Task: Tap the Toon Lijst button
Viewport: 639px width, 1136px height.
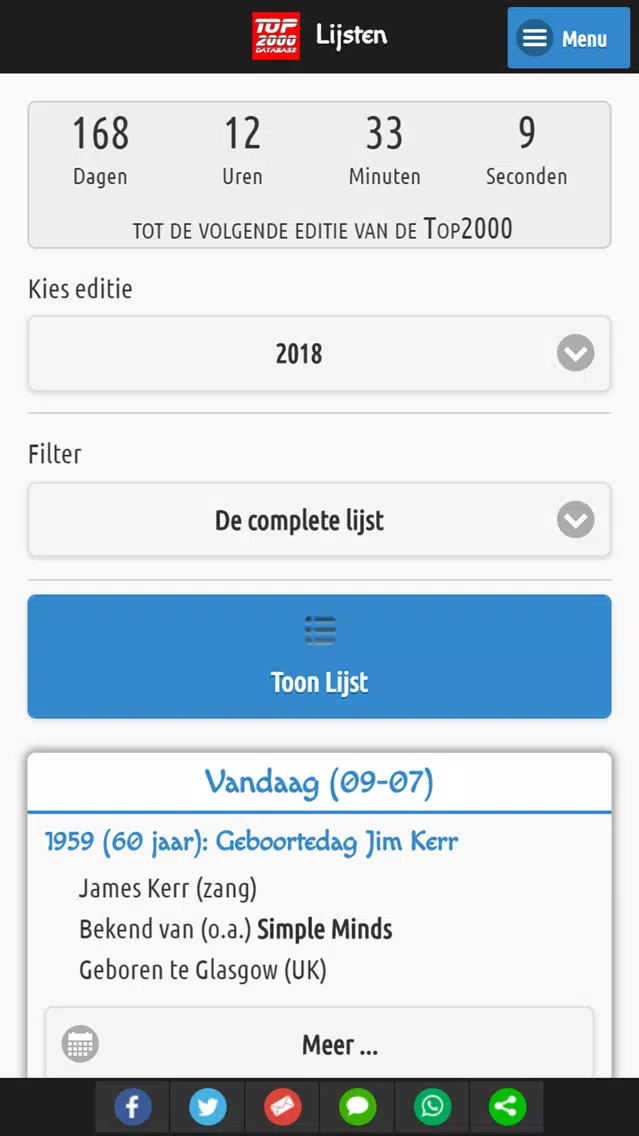Action: point(319,656)
